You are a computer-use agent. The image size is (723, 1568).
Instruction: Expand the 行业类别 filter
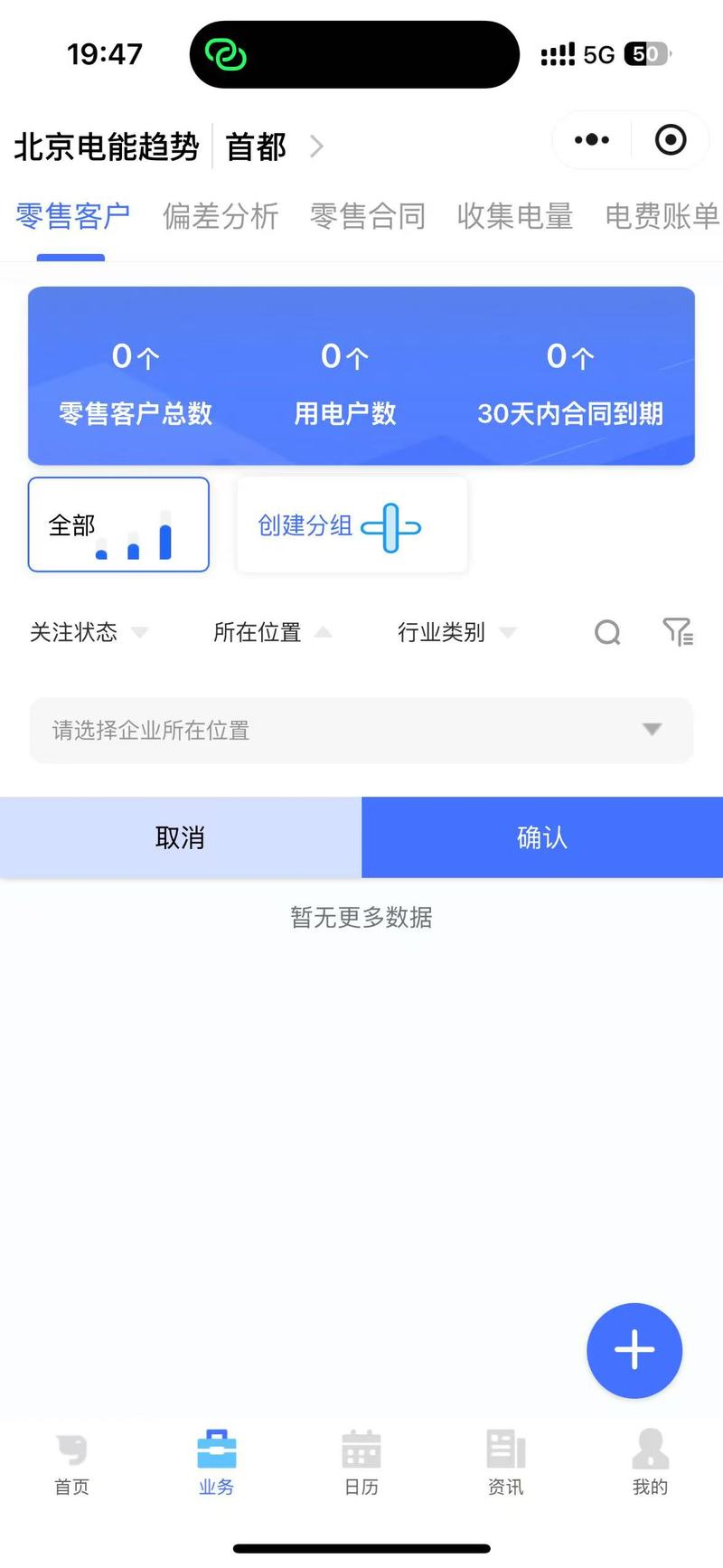click(457, 632)
